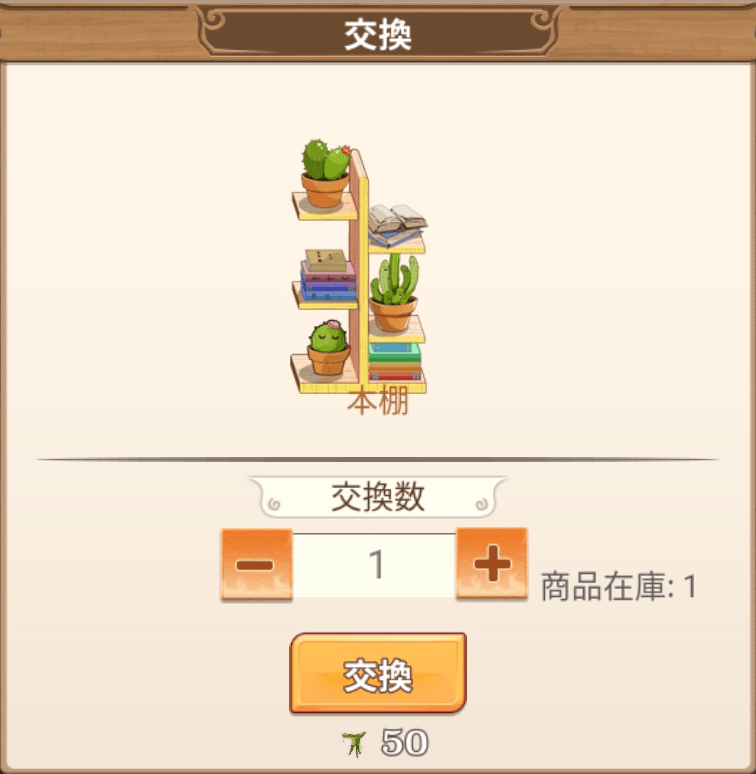The image size is (756, 774).
Task: Decrease the exchange quantity with minus
Action: 256,565
